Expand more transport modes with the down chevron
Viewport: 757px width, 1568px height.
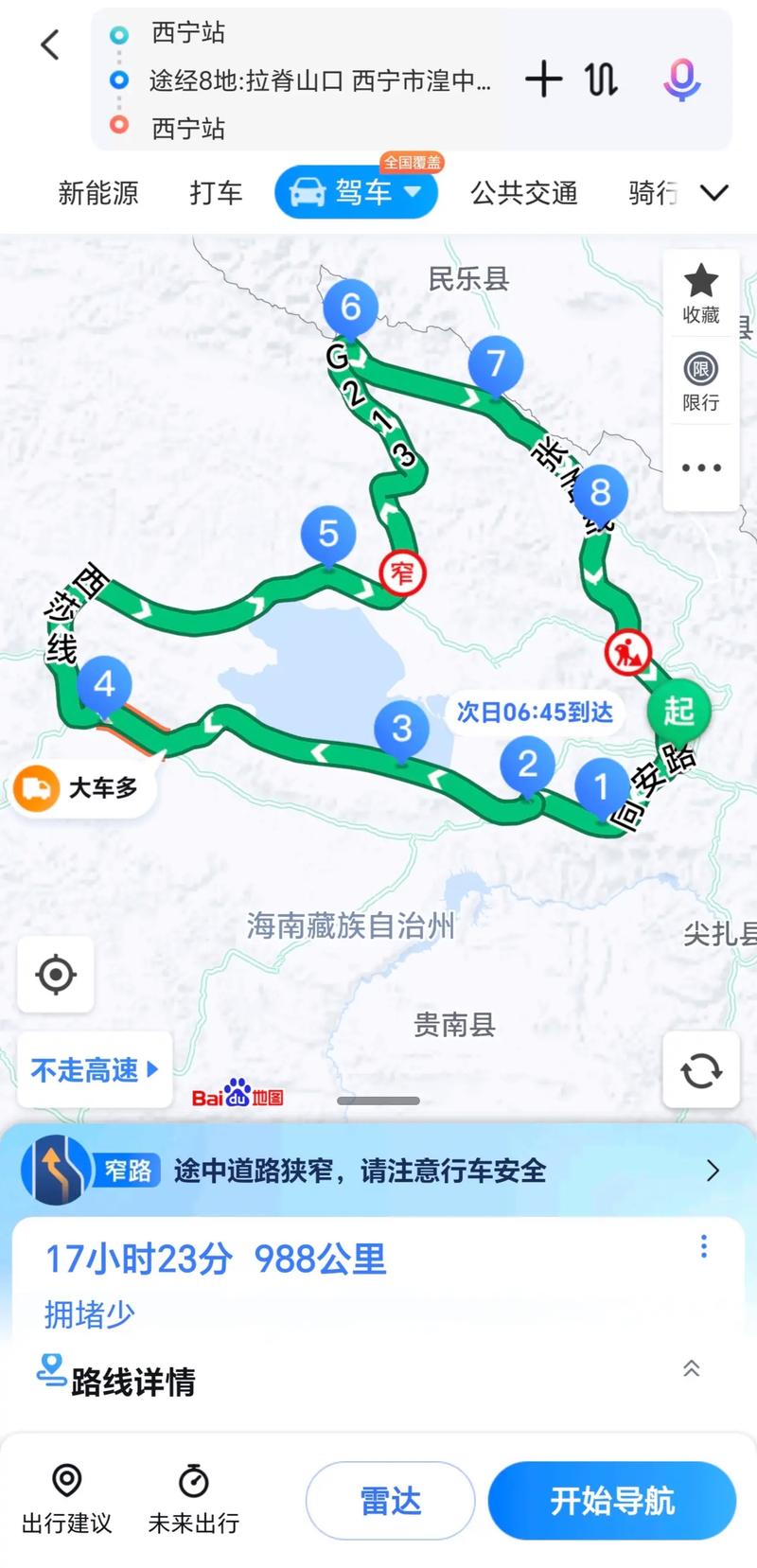(714, 193)
